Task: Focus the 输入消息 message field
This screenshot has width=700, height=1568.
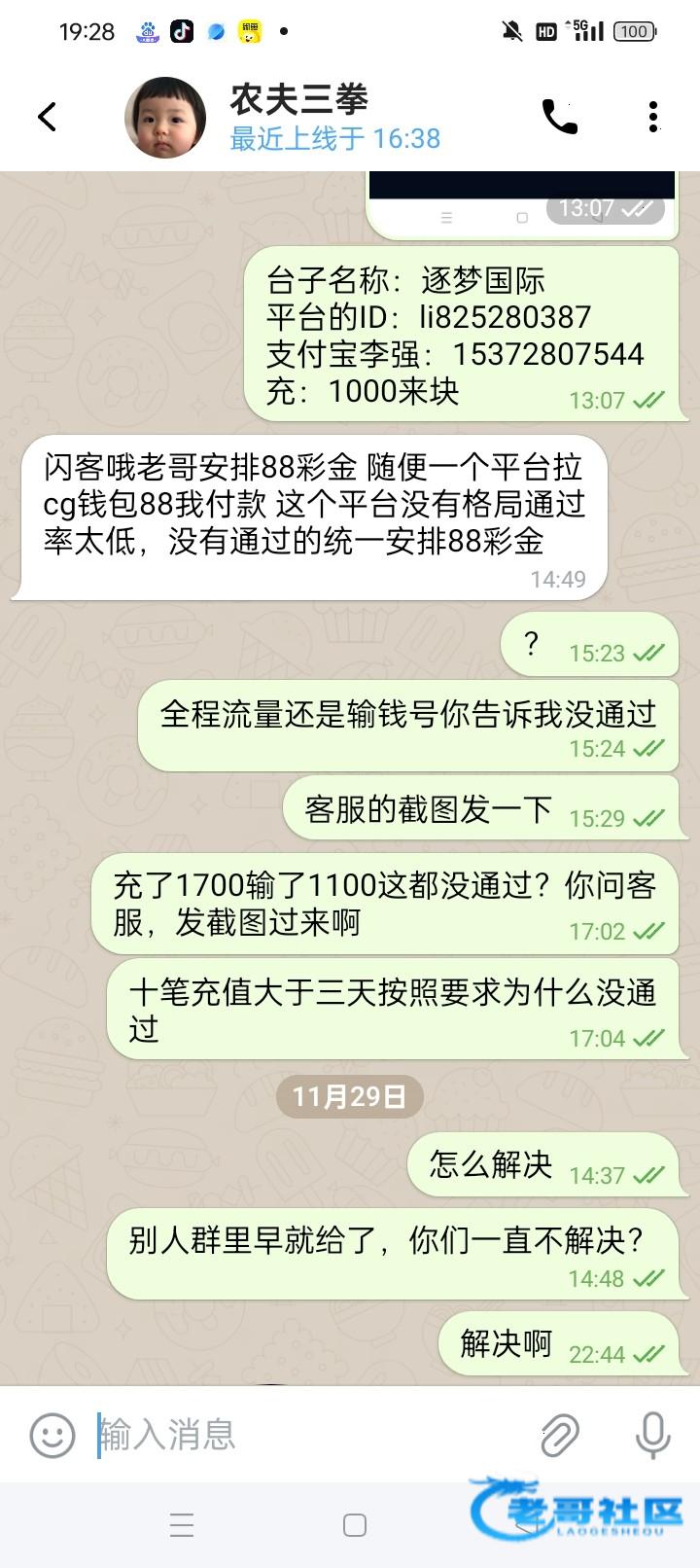Action: (311, 1435)
